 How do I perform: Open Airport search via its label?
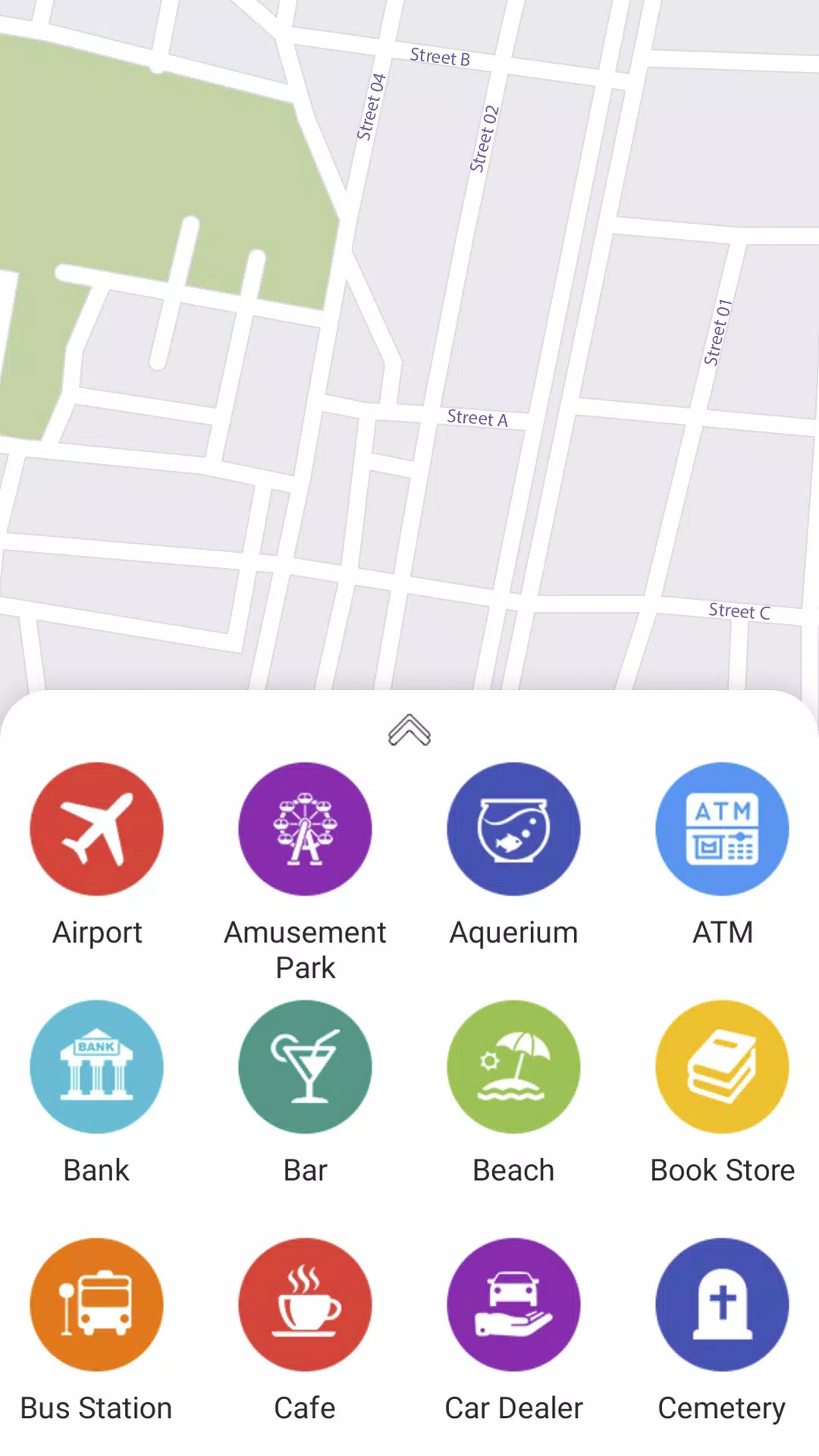[x=96, y=932]
